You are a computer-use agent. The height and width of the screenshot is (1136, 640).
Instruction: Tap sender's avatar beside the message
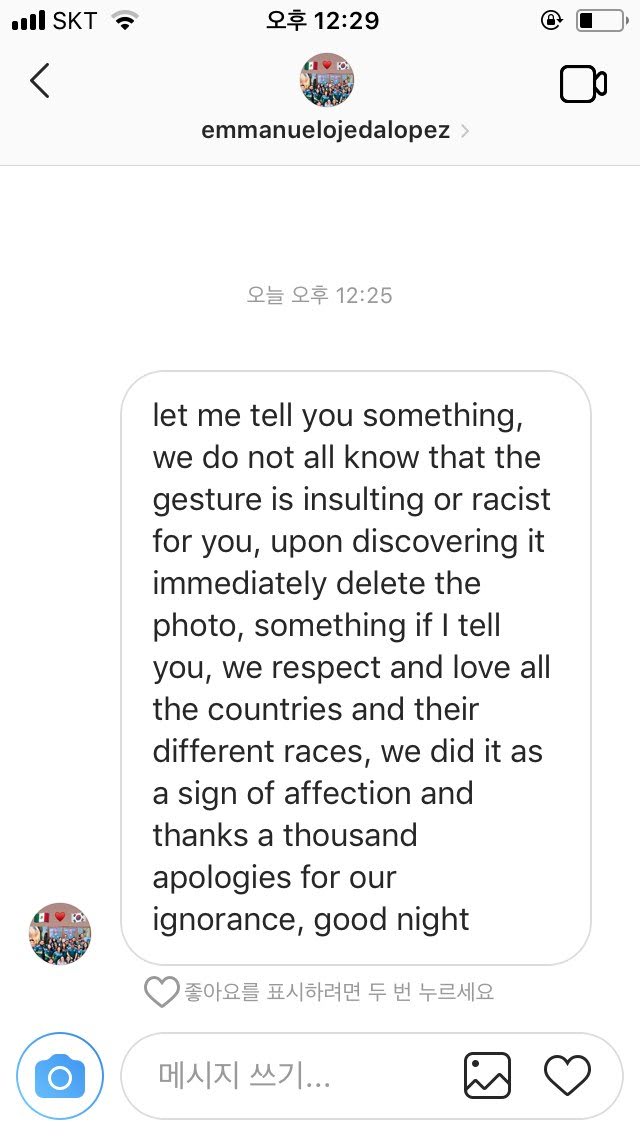click(x=59, y=934)
